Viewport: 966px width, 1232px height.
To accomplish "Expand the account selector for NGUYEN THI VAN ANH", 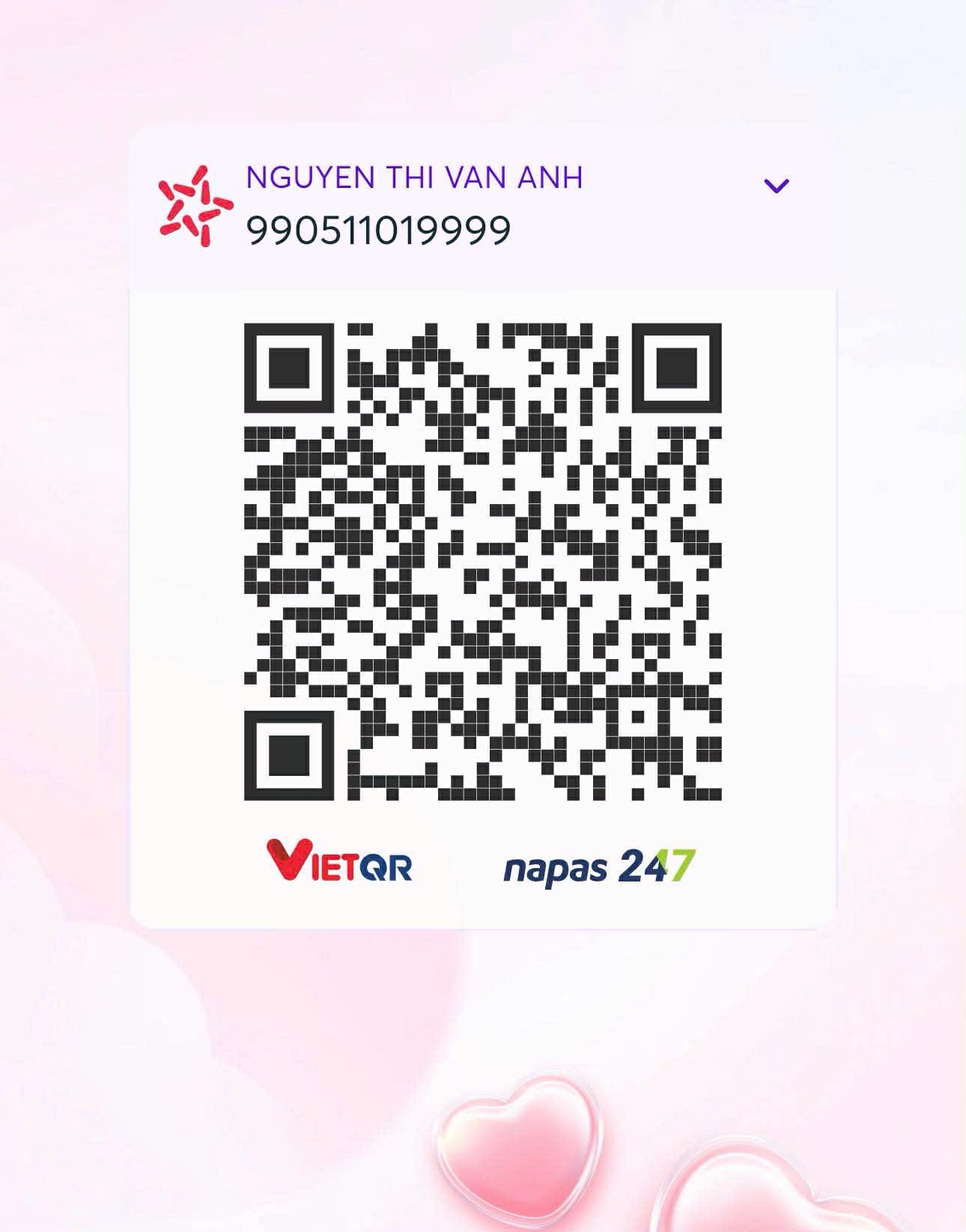I will (776, 186).
